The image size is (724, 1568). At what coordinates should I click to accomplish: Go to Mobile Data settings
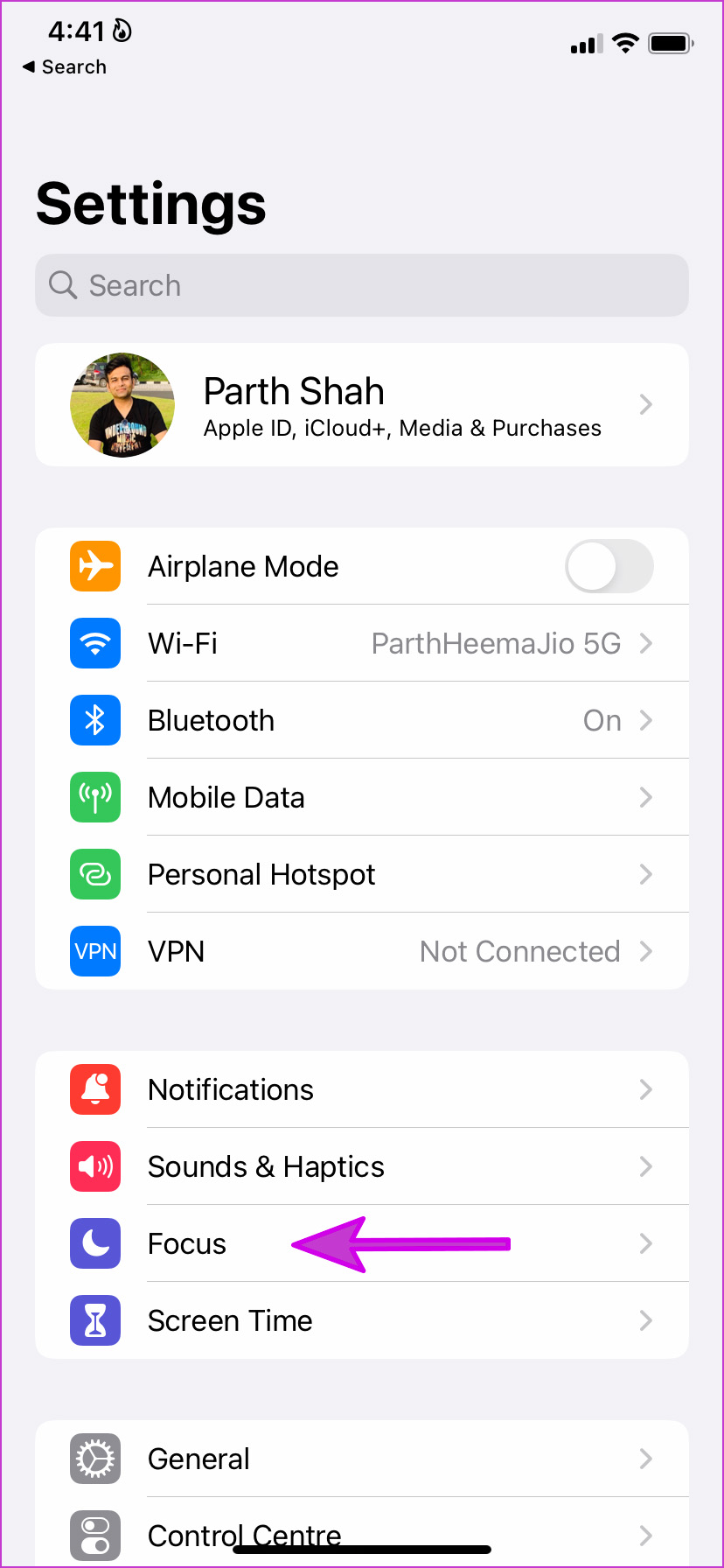click(x=362, y=797)
